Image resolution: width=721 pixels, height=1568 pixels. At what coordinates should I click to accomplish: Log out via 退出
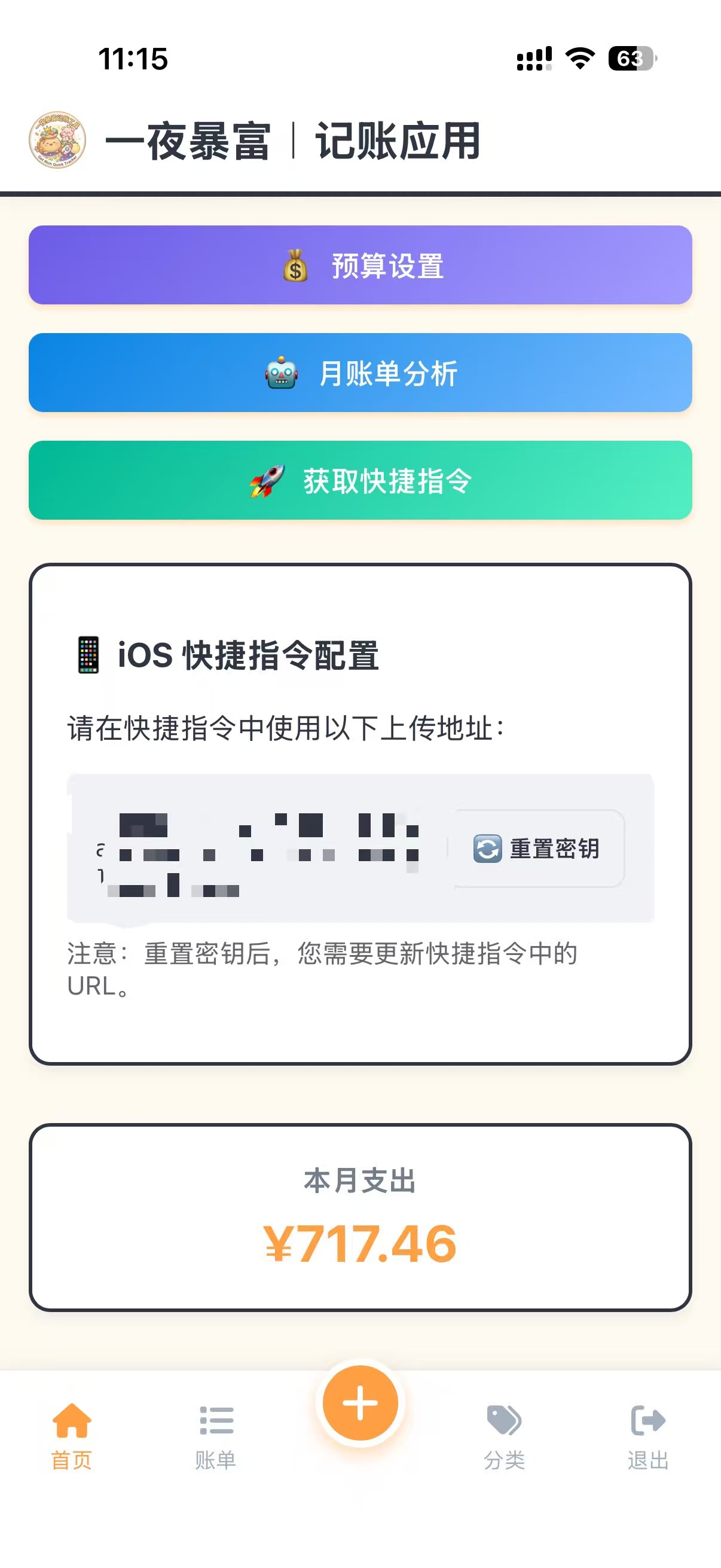[x=648, y=1435]
